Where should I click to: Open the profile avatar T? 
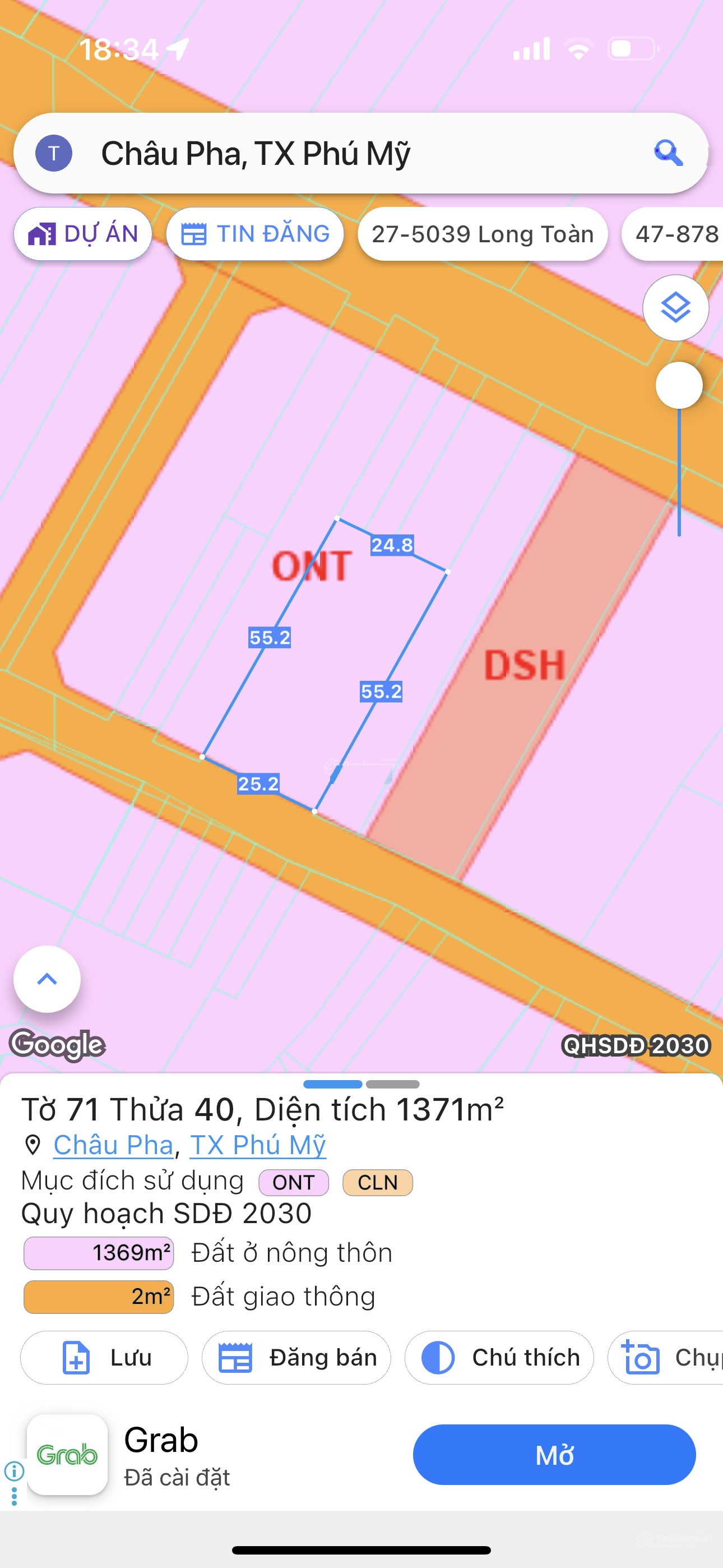54,154
